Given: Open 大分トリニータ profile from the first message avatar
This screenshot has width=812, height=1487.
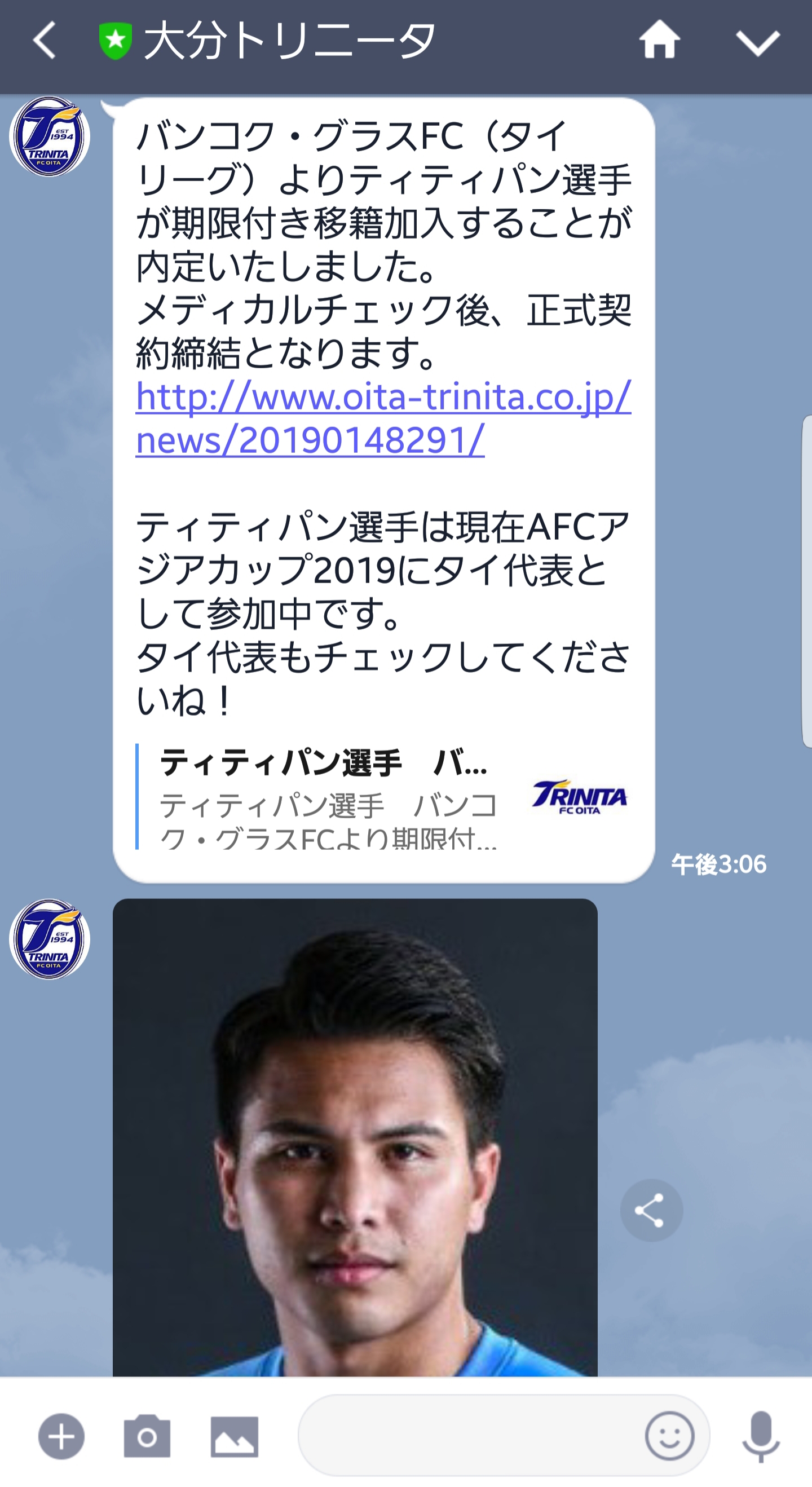Looking at the screenshot, I should 50,137.
